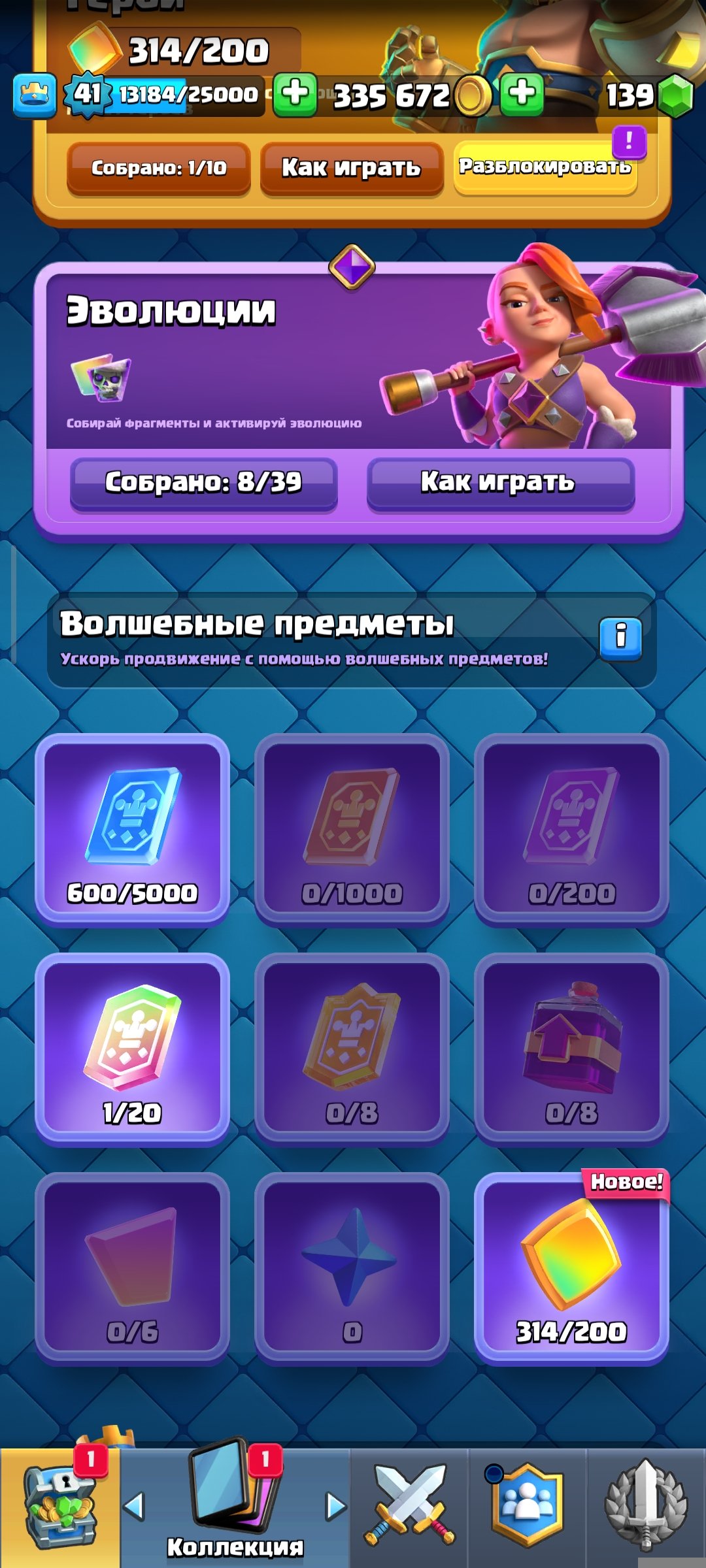Tap the green plus next to gold coins
Screen dimensions: 706x1568
[522, 94]
